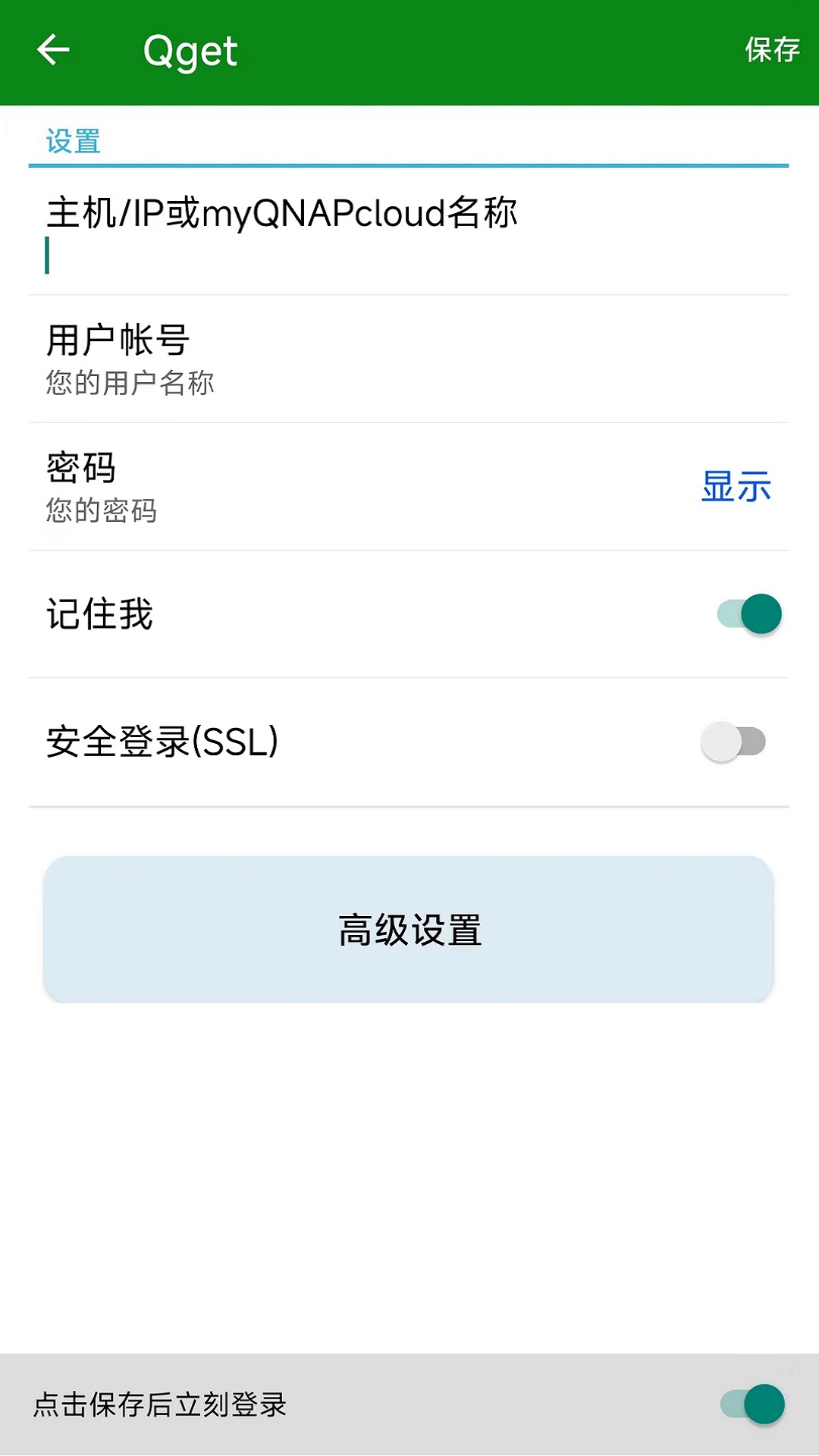The height and width of the screenshot is (1456, 819).
Task: Click the Qget title in the header
Action: coord(190,52)
